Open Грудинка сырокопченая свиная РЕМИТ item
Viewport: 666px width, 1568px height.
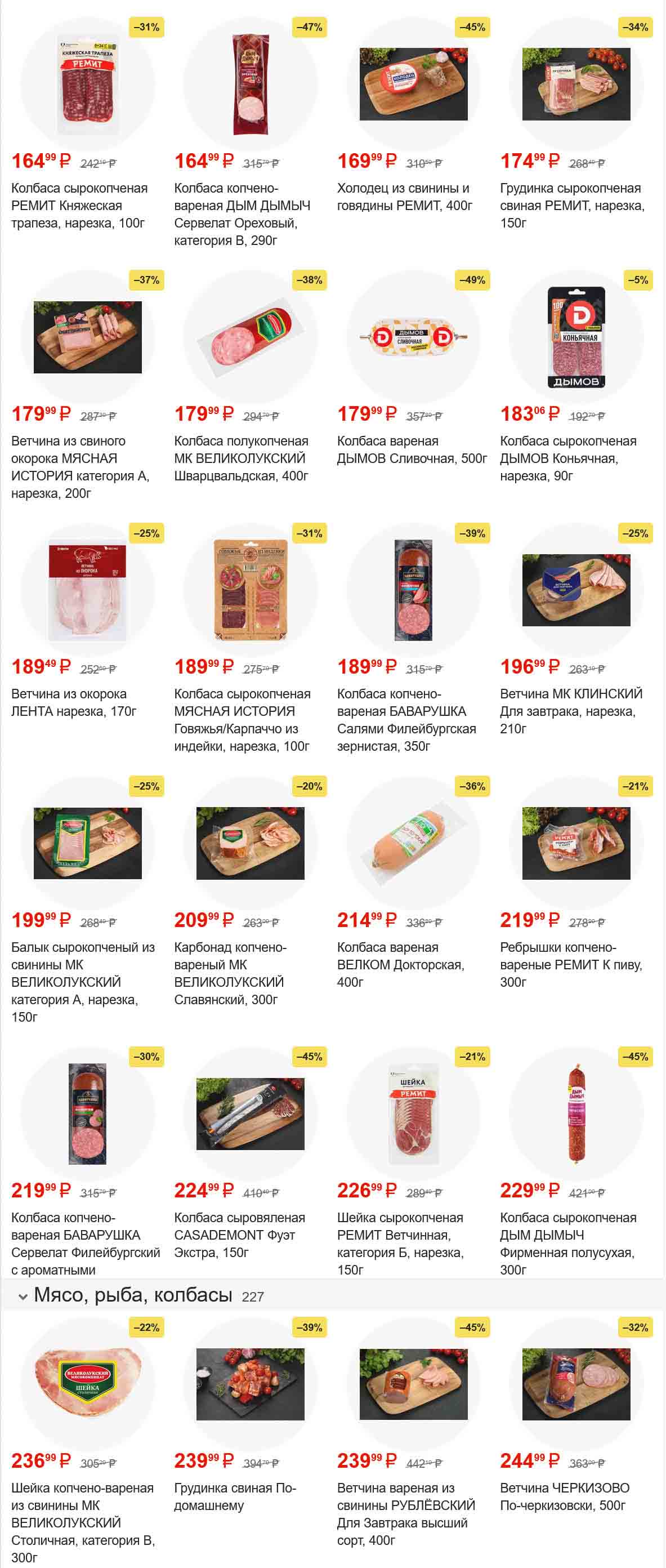(576, 84)
